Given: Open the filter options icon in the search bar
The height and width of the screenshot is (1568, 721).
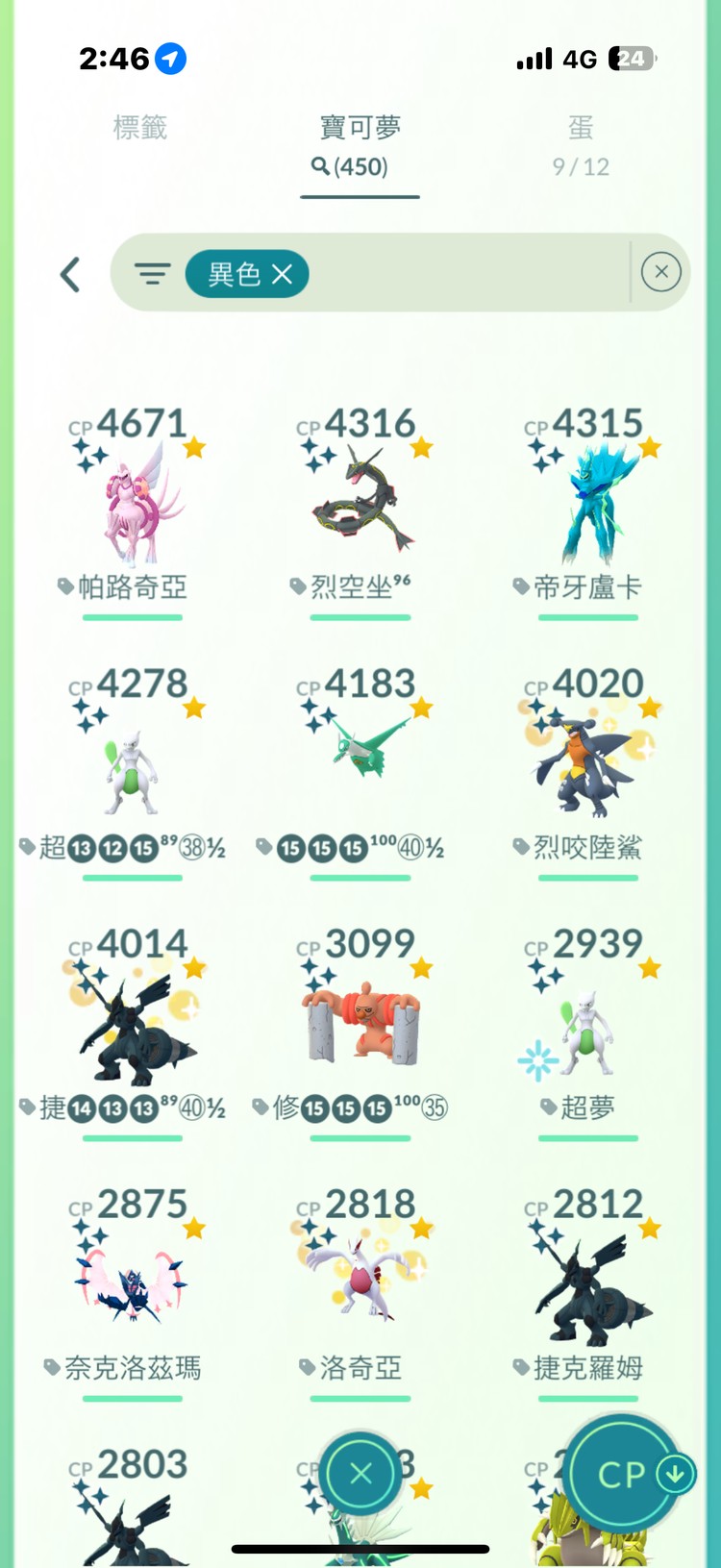Looking at the screenshot, I should tap(152, 275).
